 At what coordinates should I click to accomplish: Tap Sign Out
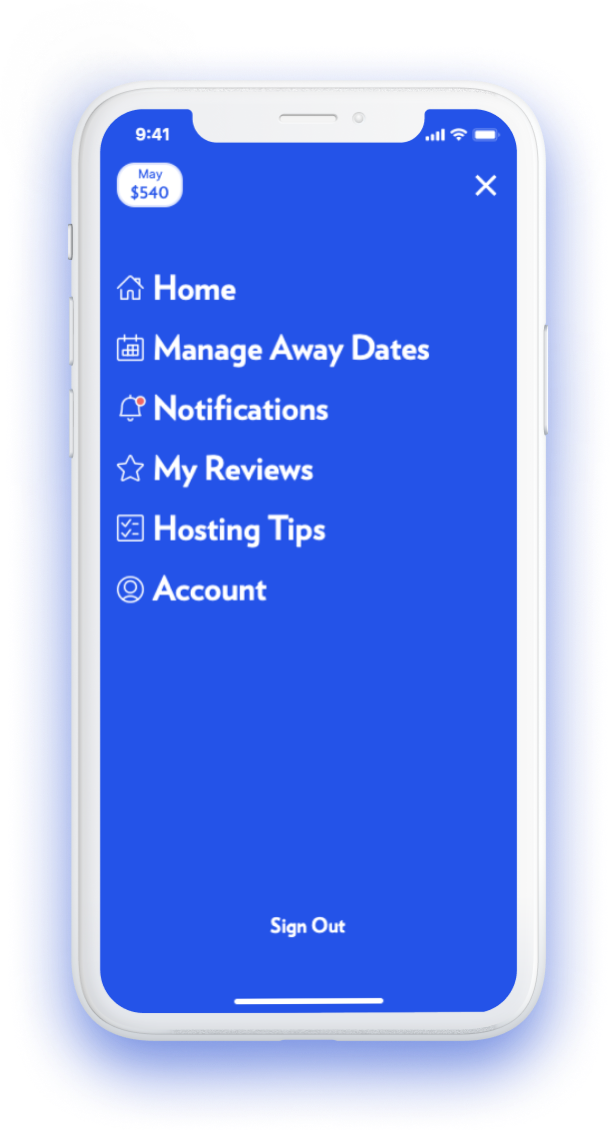[308, 926]
